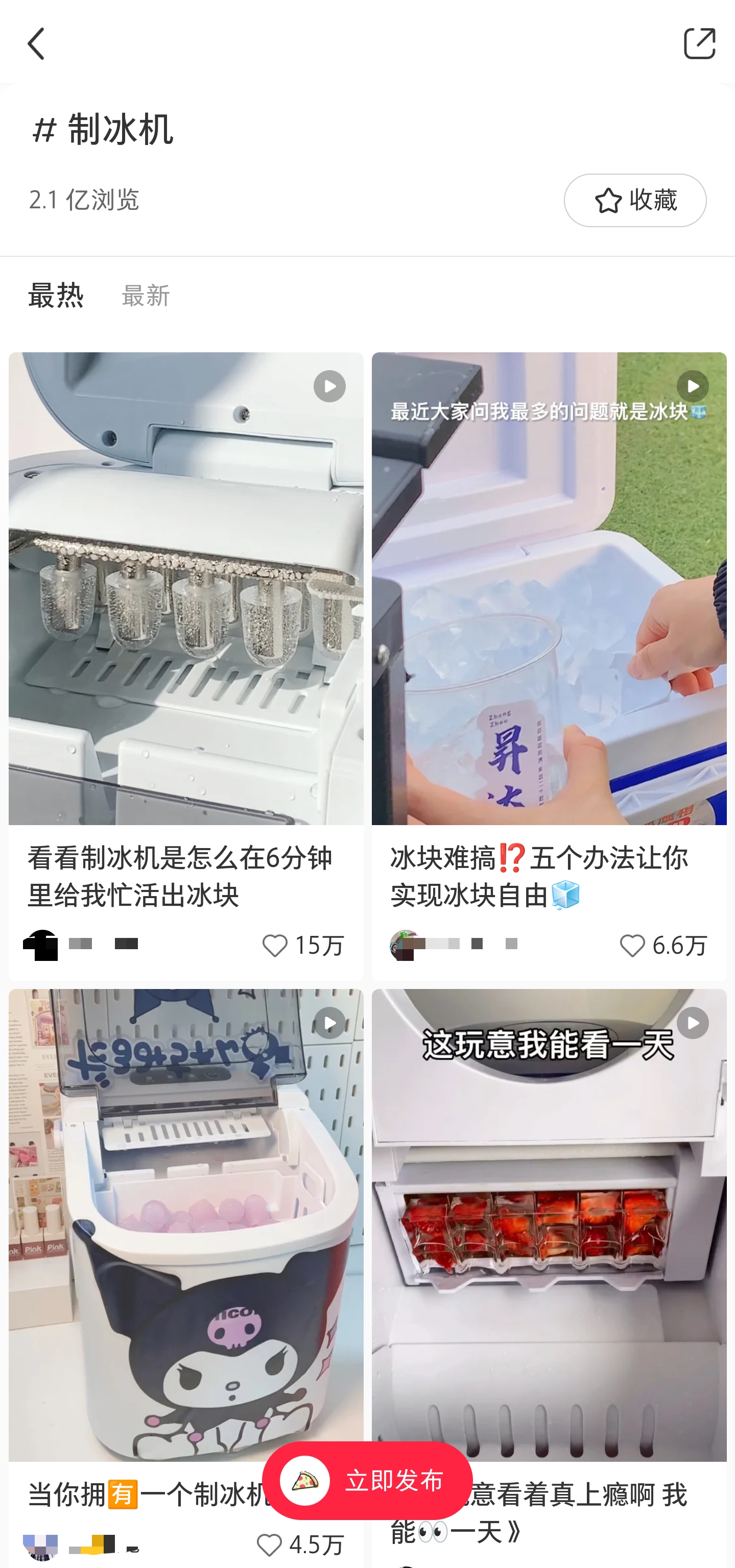
Task: Go back using the top-left arrow
Action: (37, 44)
